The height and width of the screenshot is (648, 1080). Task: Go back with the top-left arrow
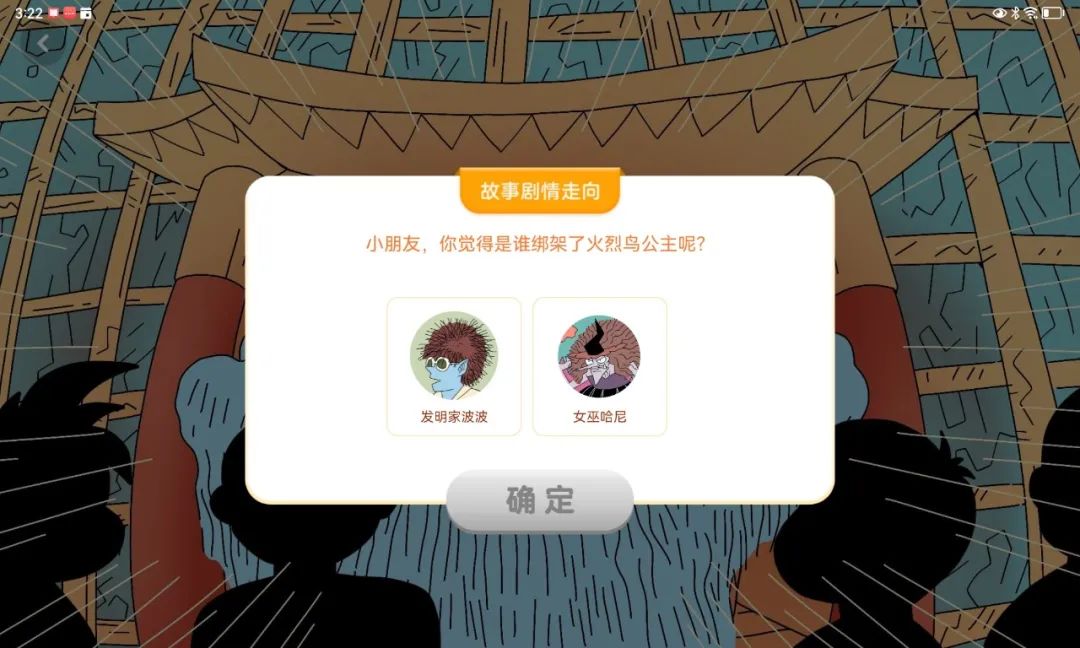point(43,45)
